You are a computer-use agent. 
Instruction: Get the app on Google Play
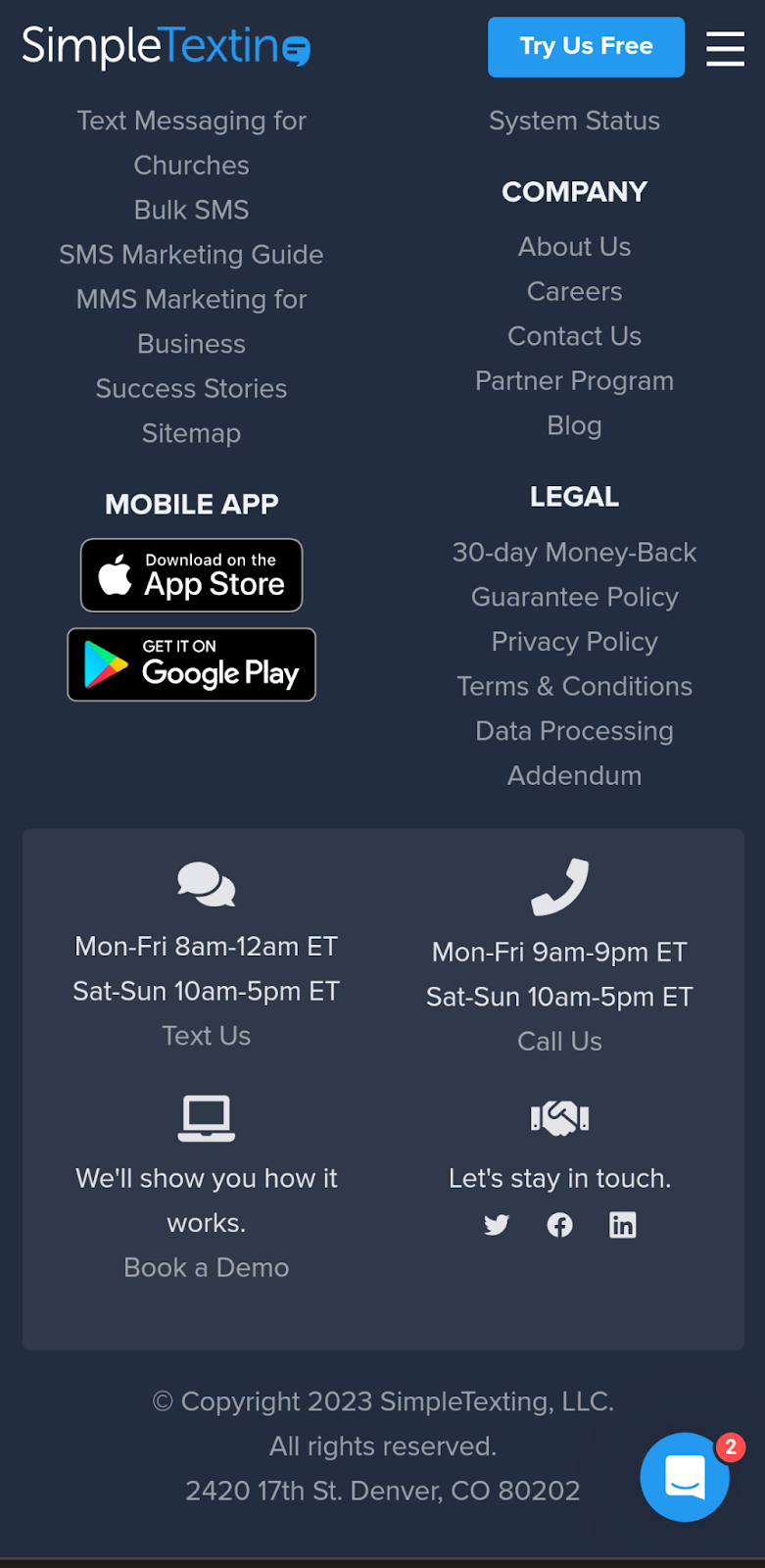click(191, 664)
